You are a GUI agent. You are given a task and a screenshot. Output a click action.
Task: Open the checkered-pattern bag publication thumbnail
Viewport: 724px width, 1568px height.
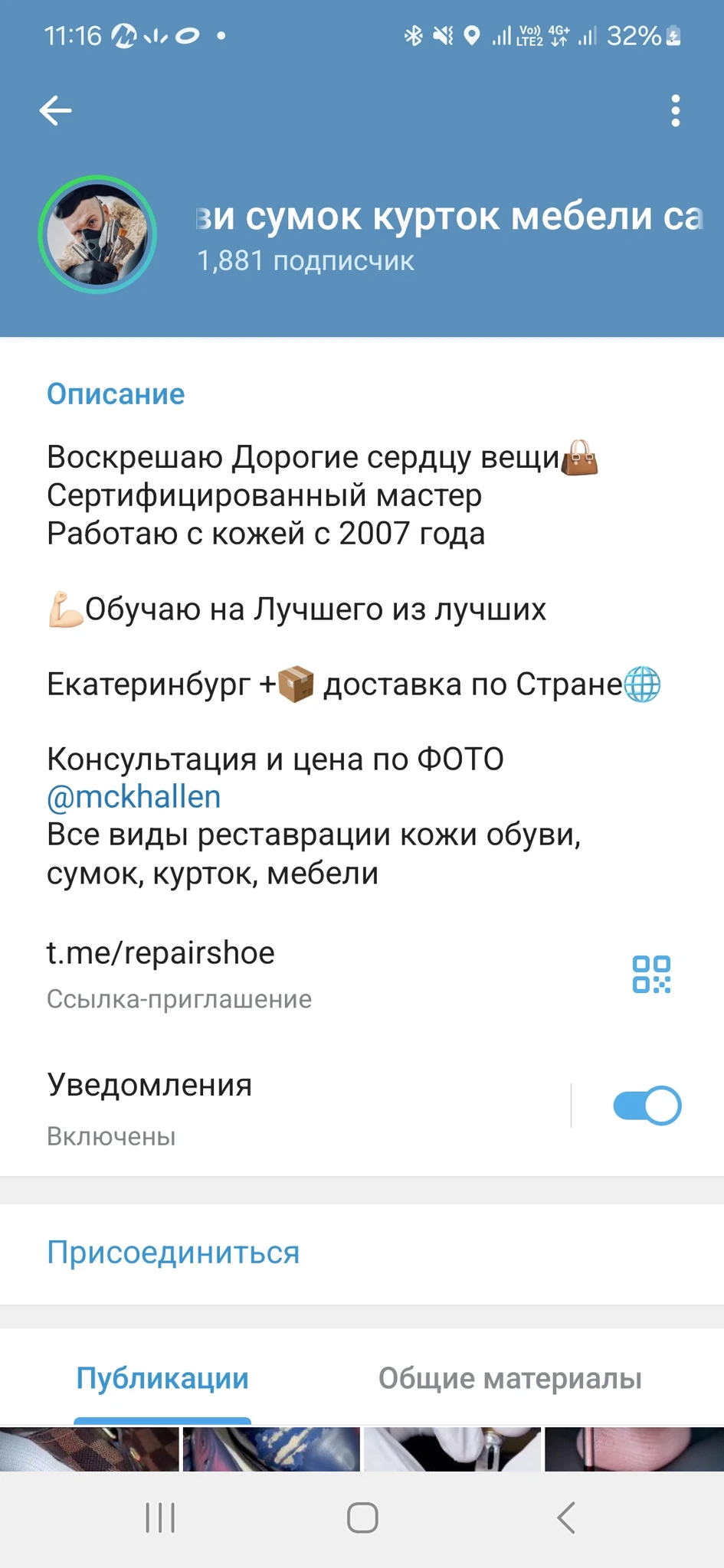pos(90,1449)
